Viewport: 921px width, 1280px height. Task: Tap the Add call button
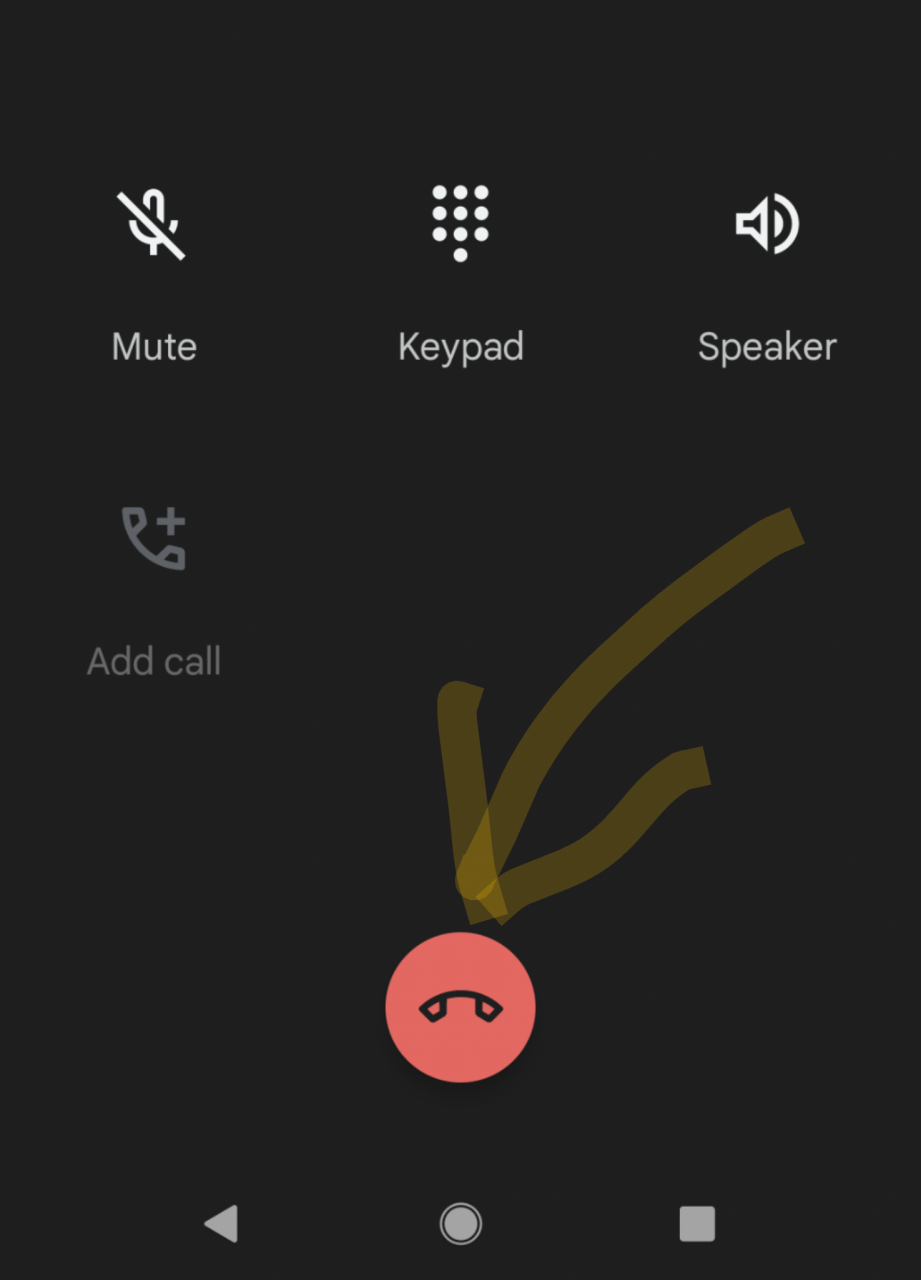click(154, 540)
